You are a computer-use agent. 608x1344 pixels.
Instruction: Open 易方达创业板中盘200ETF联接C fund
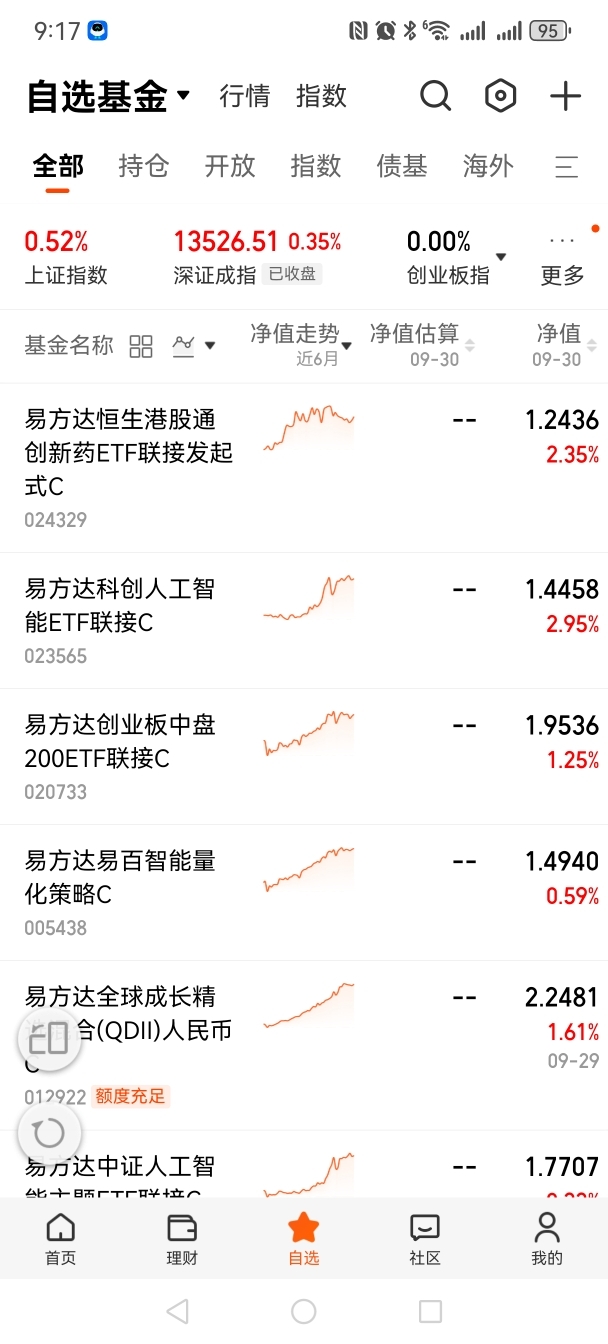pyautogui.click(x=120, y=742)
